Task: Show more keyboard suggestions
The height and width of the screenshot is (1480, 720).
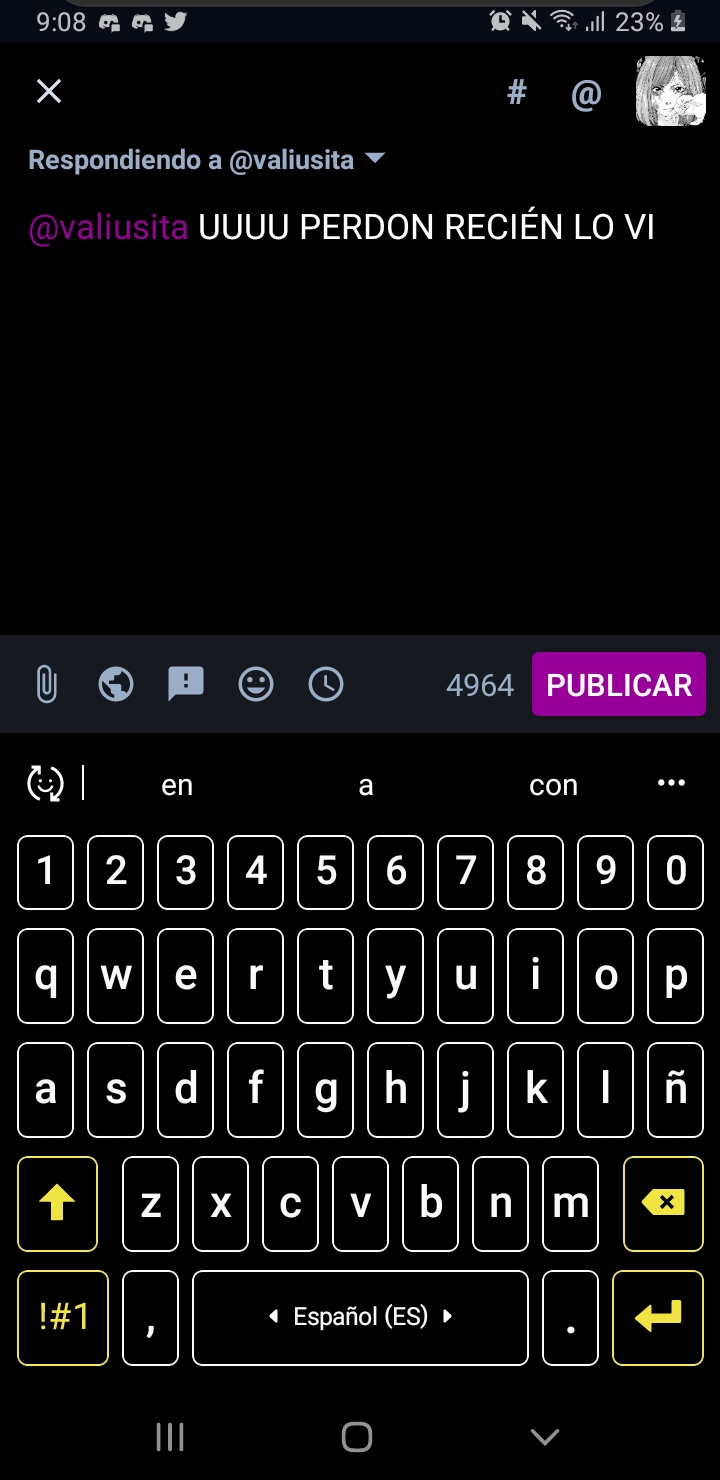Action: point(671,784)
